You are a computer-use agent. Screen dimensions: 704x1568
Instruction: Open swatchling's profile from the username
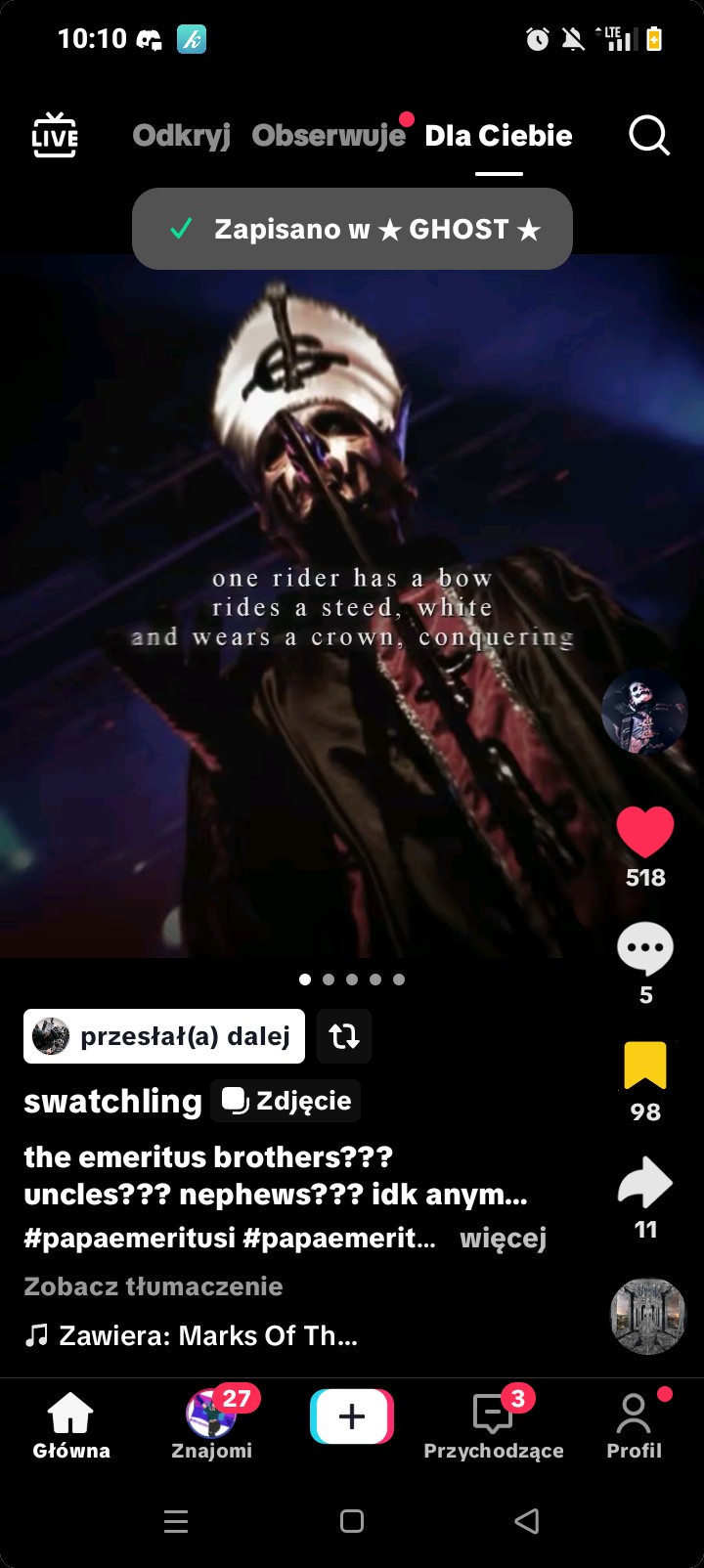(112, 1101)
